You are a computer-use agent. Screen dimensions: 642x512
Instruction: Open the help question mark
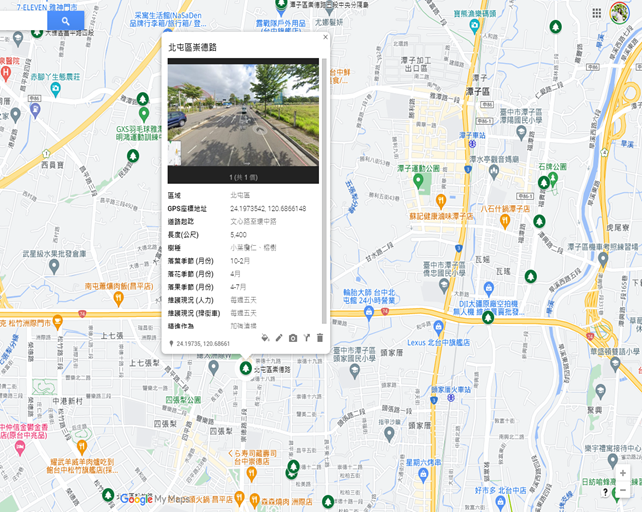(x=605, y=491)
